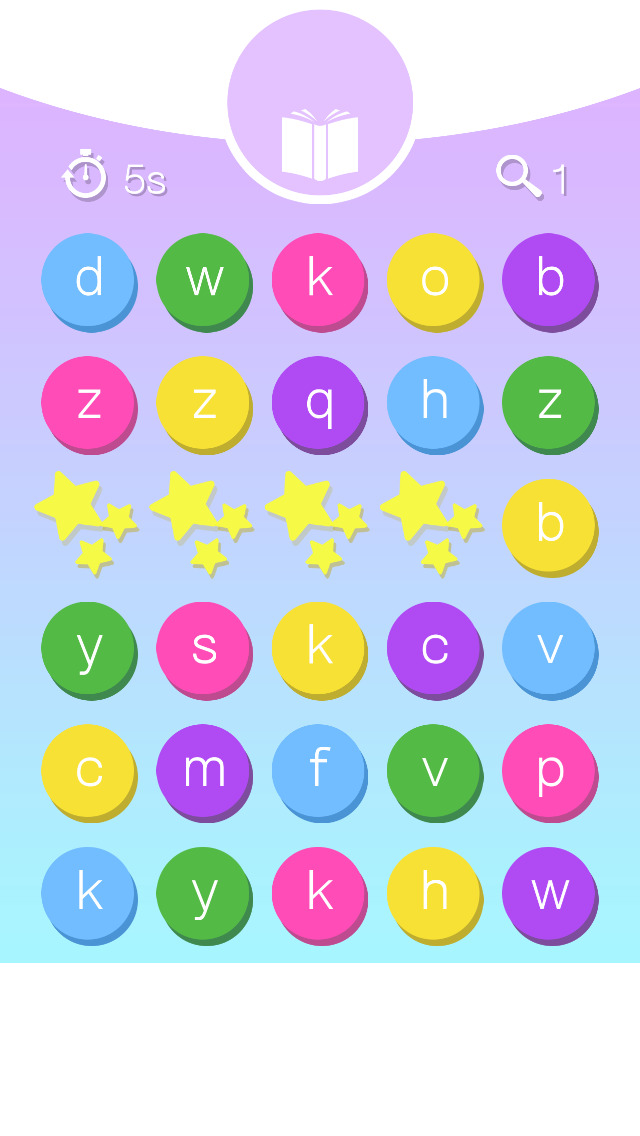640x1136 pixels.
Task: Tap the green z bubble
Action: click(549, 402)
